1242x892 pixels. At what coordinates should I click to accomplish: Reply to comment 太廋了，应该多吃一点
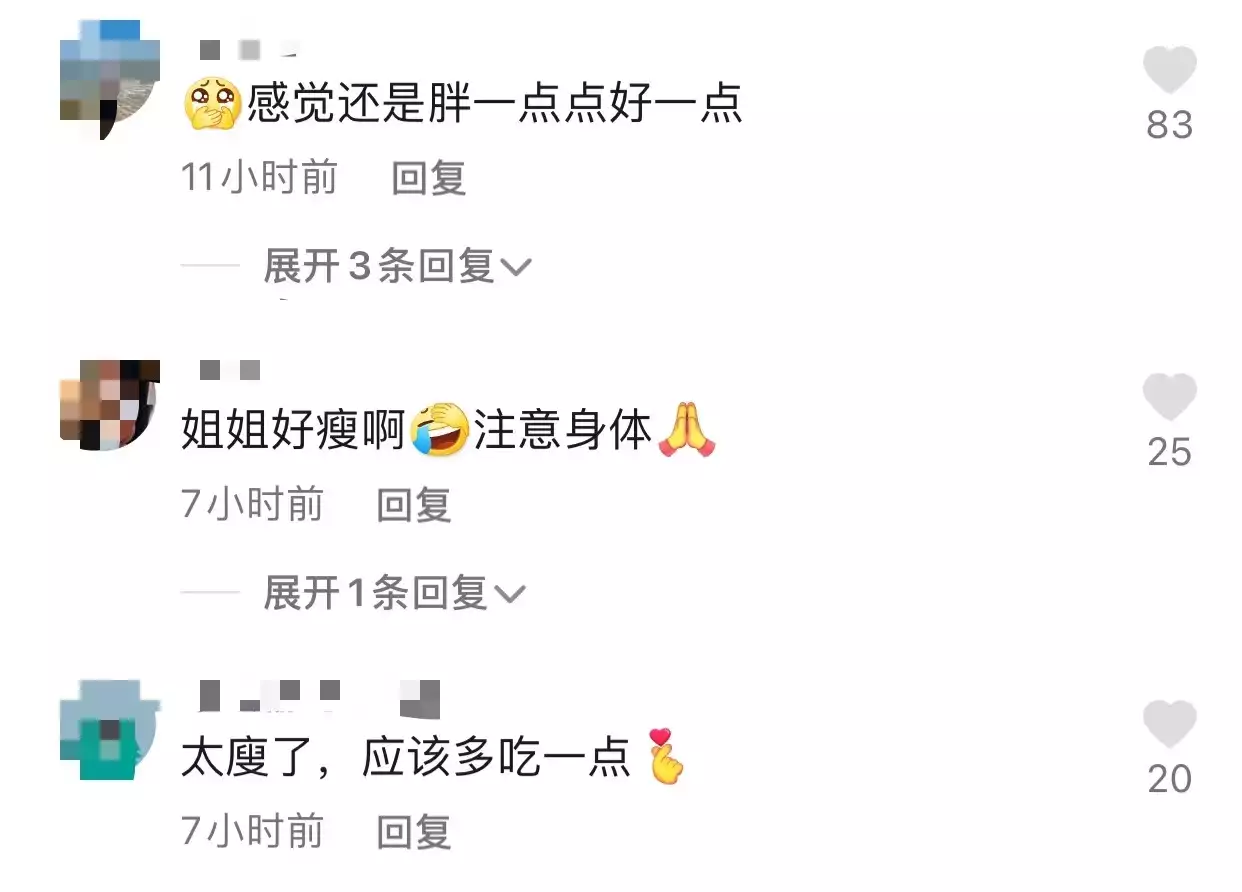[414, 831]
